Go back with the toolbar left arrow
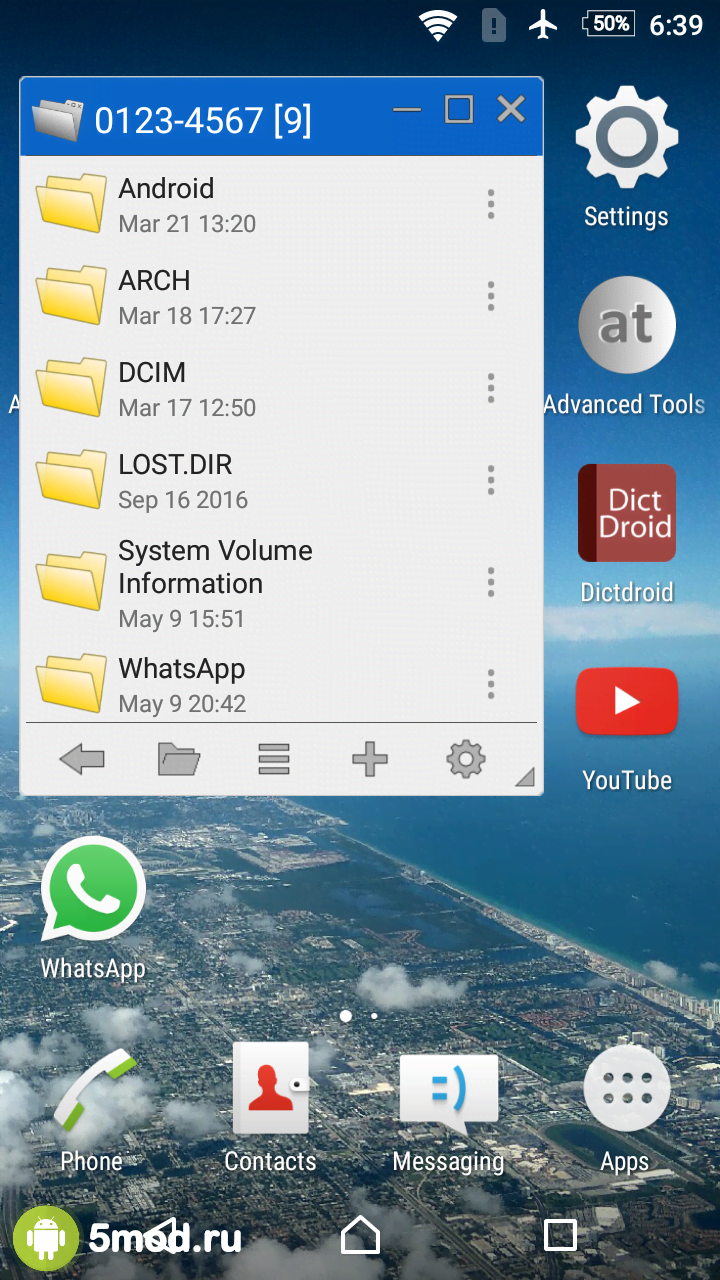 coord(82,760)
